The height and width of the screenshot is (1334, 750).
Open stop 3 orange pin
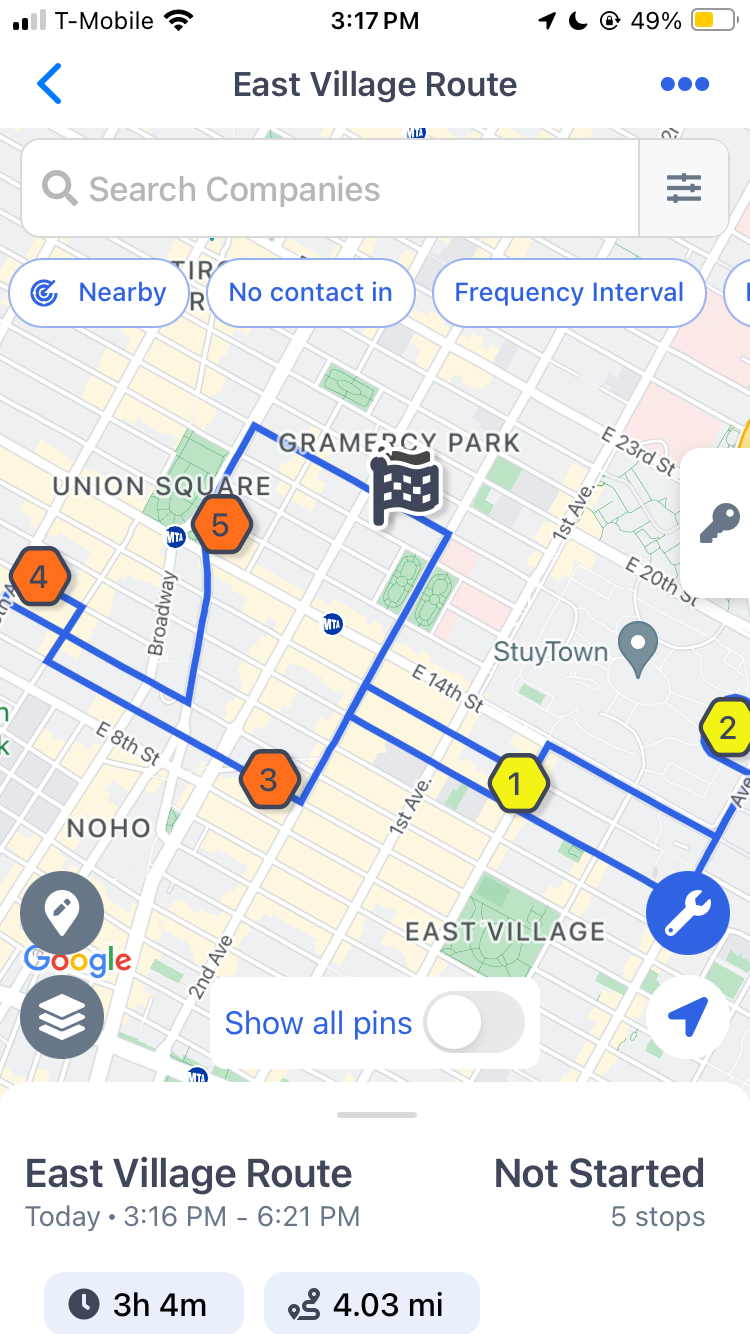(269, 779)
